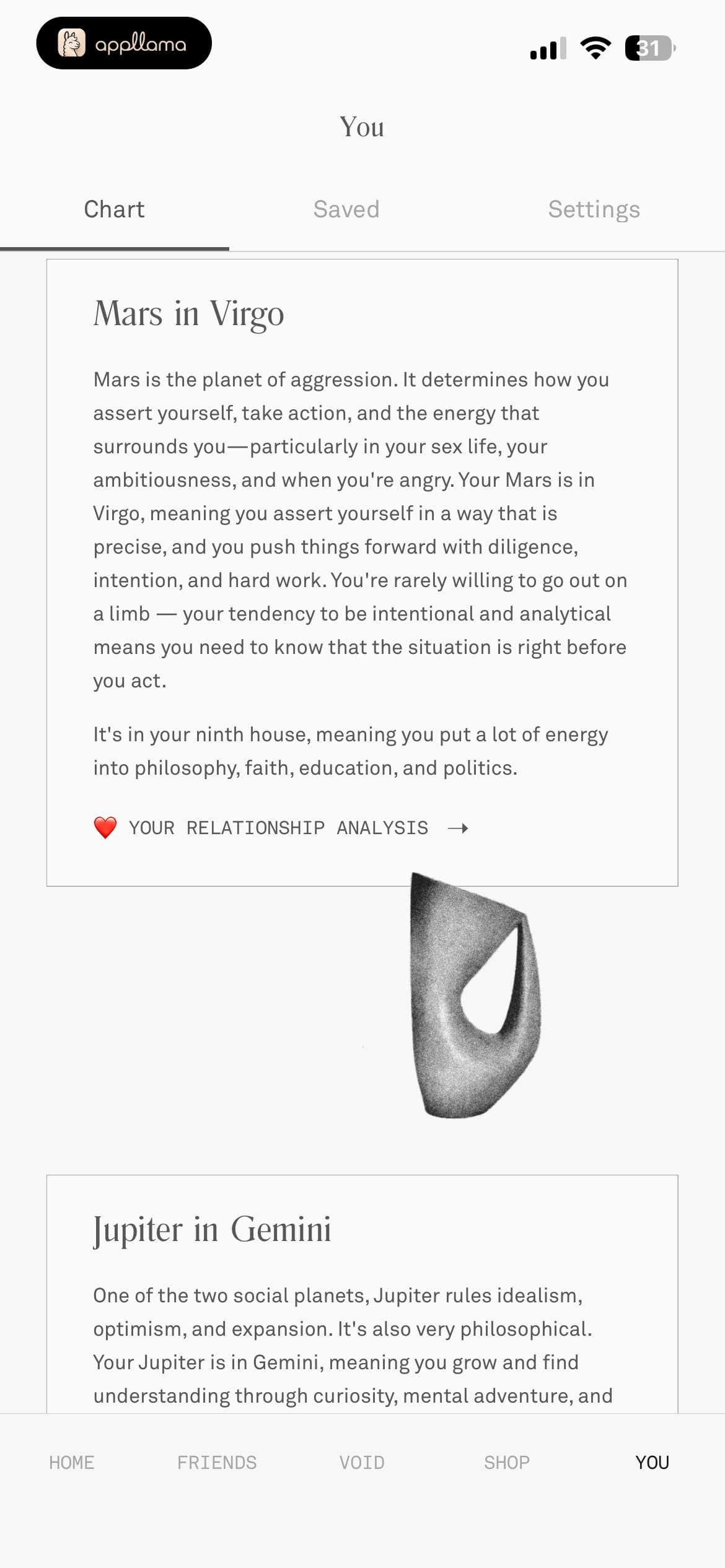Open the Shop tab

coord(507,1463)
